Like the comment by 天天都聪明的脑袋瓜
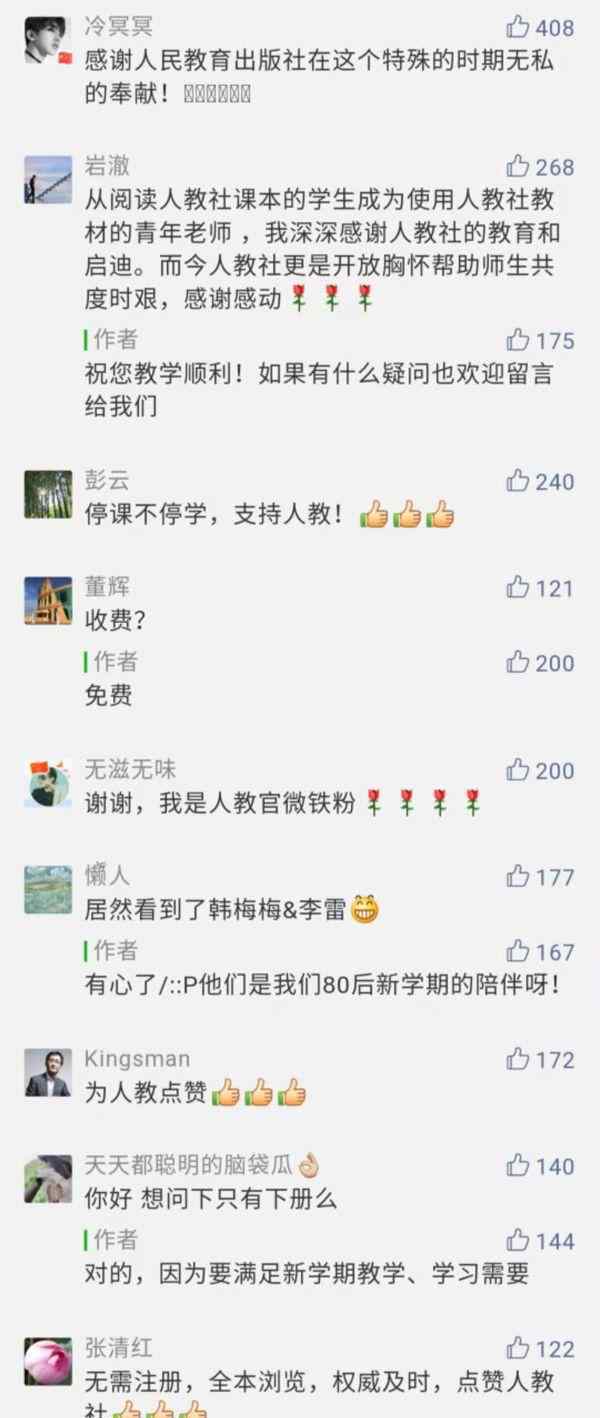This screenshot has height=1418, width=600. click(518, 1165)
